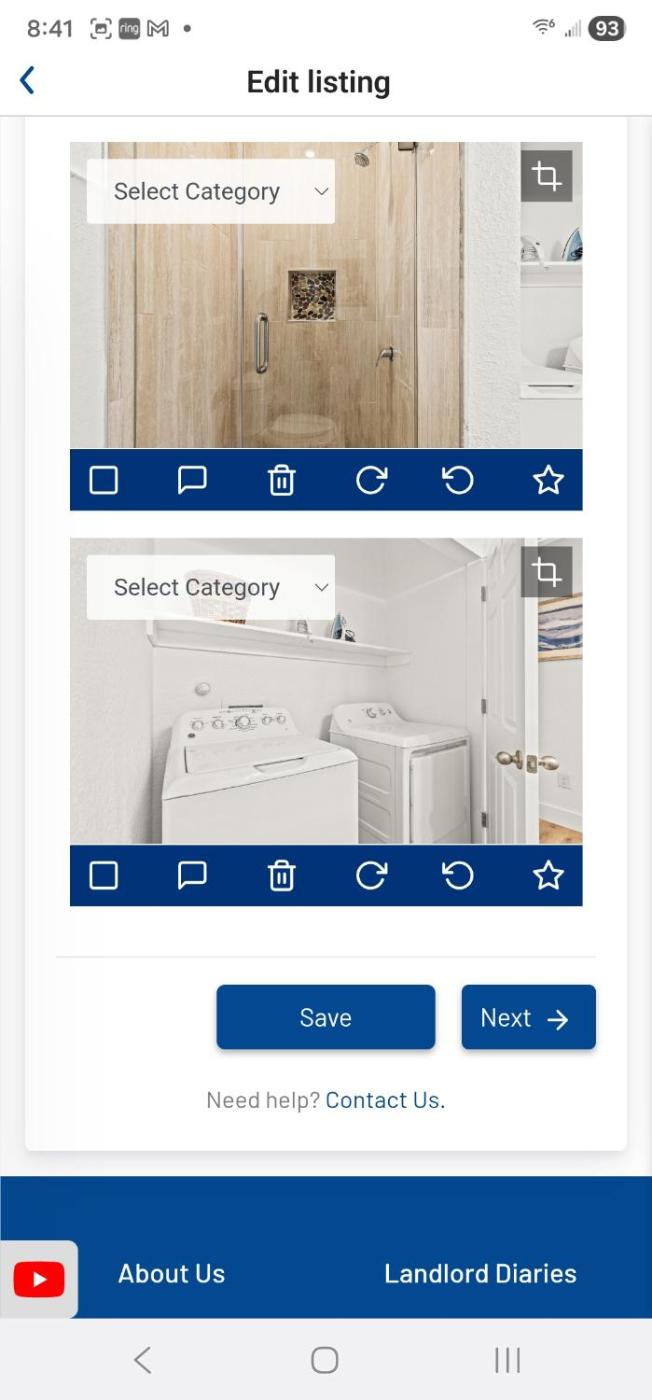Rotate the shower photo clockwise
Viewport: 652px width, 1400px height.
(x=370, y=481)
